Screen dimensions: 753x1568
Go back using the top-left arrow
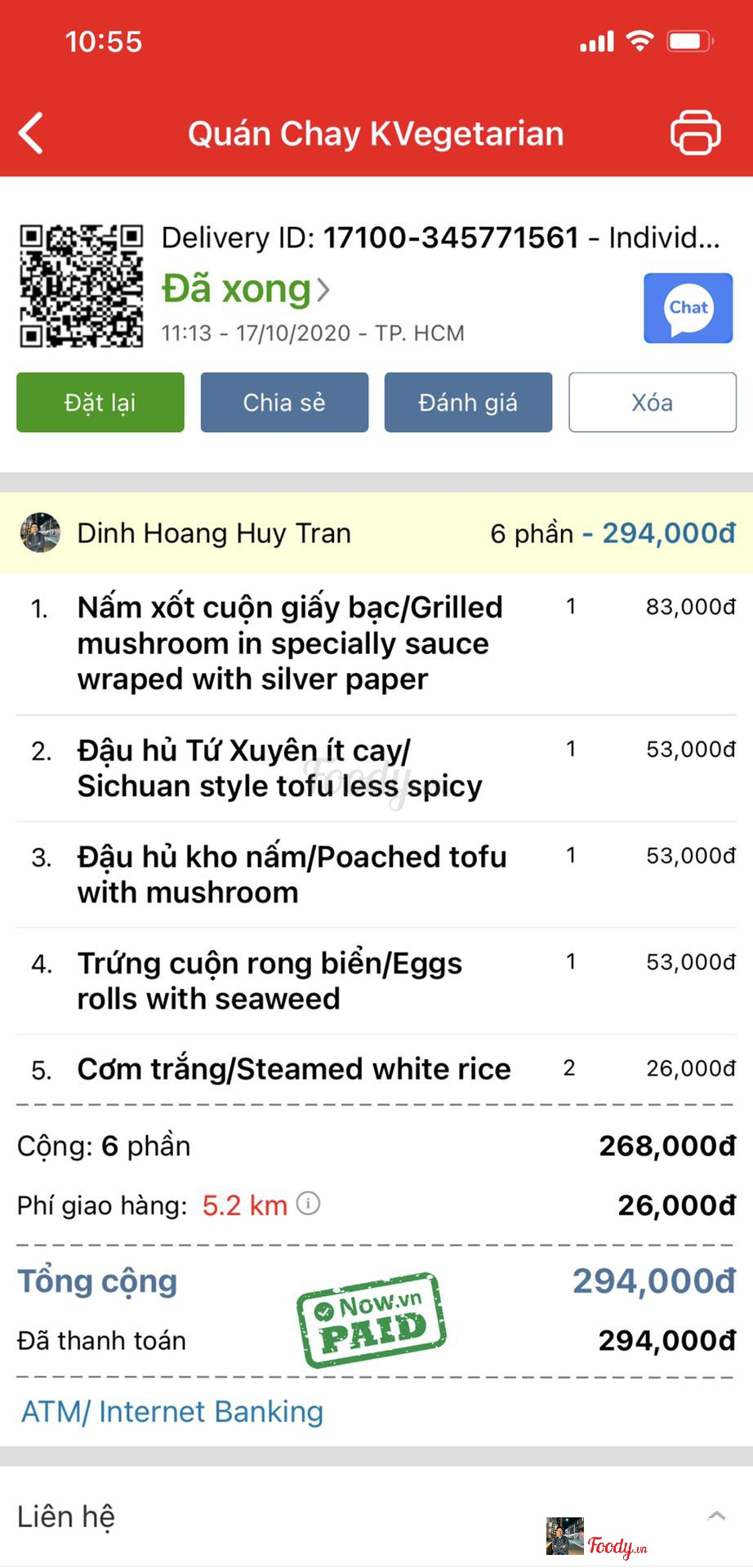click(31, 133)
